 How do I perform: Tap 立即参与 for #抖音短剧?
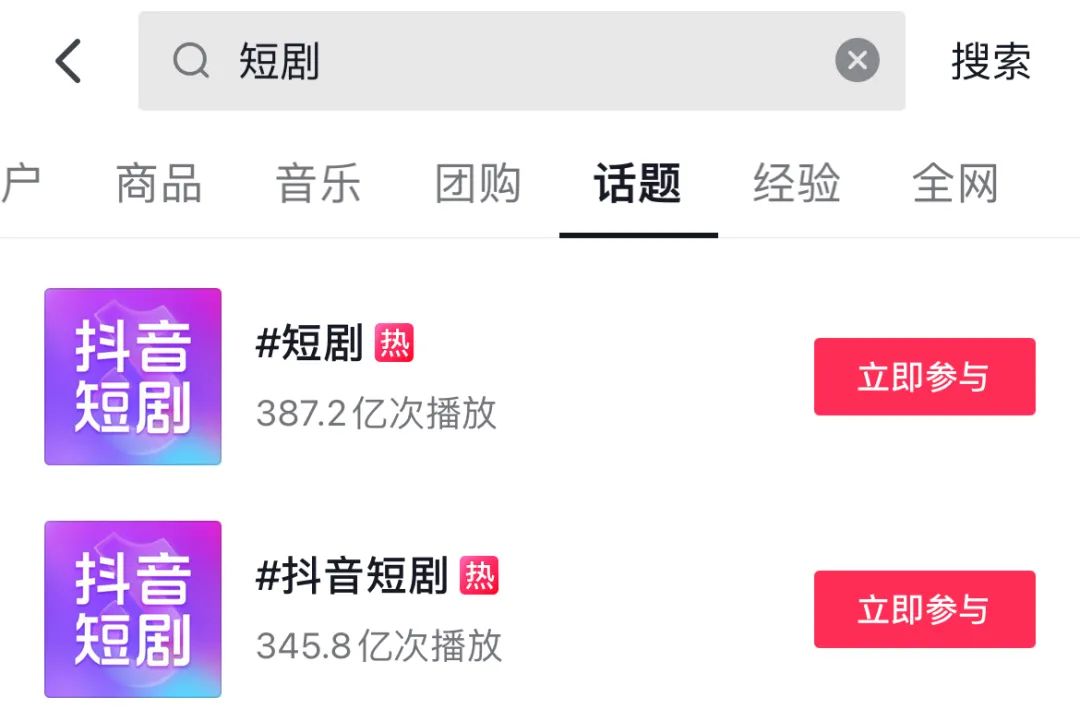click(924, 609)
